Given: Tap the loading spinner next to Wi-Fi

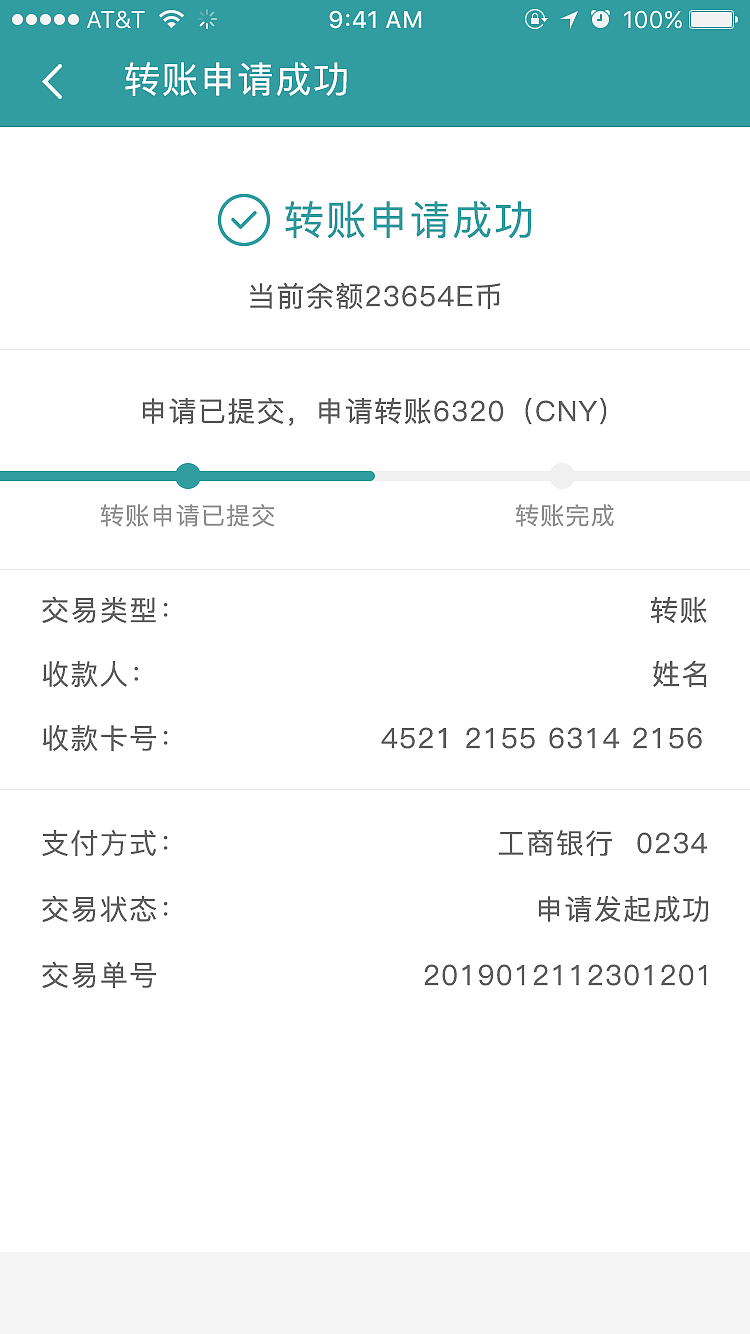Looking at the screenshot, I should click(206, 18).
